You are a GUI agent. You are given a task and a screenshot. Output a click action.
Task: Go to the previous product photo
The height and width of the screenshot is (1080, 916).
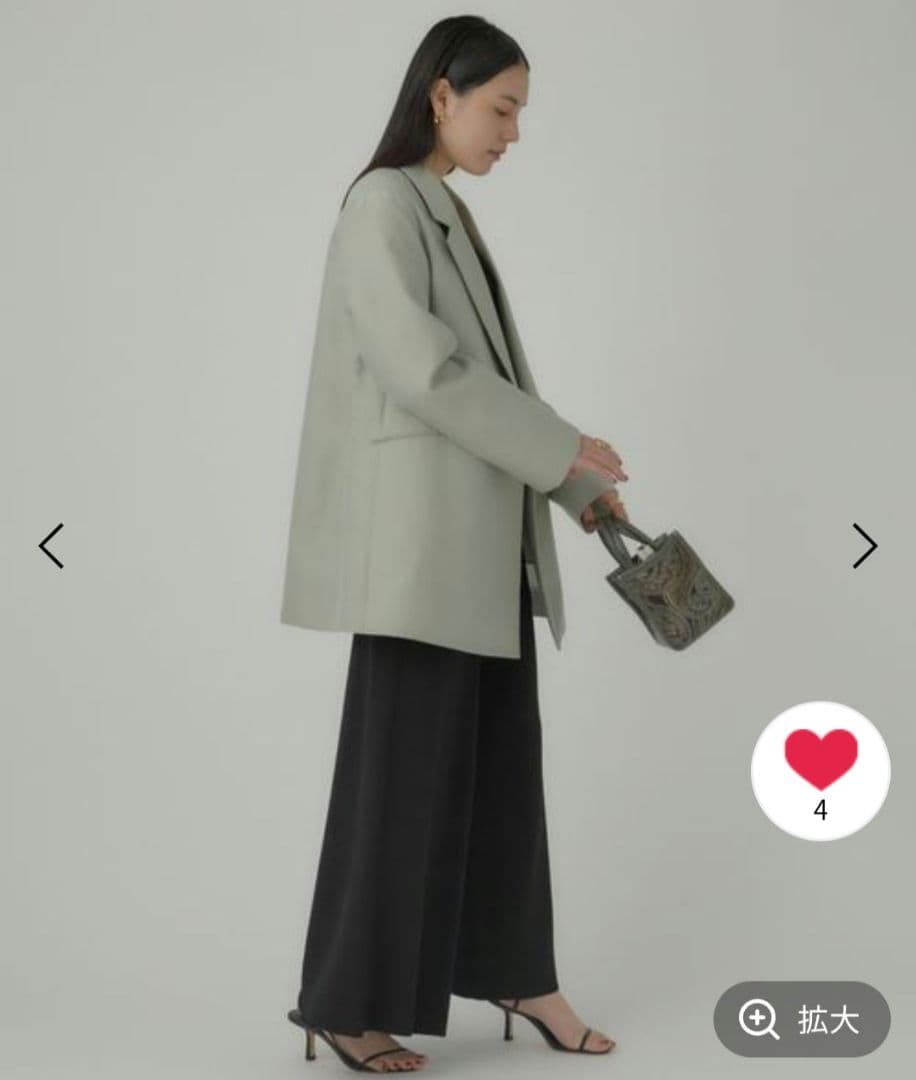(x=51, y=546)
